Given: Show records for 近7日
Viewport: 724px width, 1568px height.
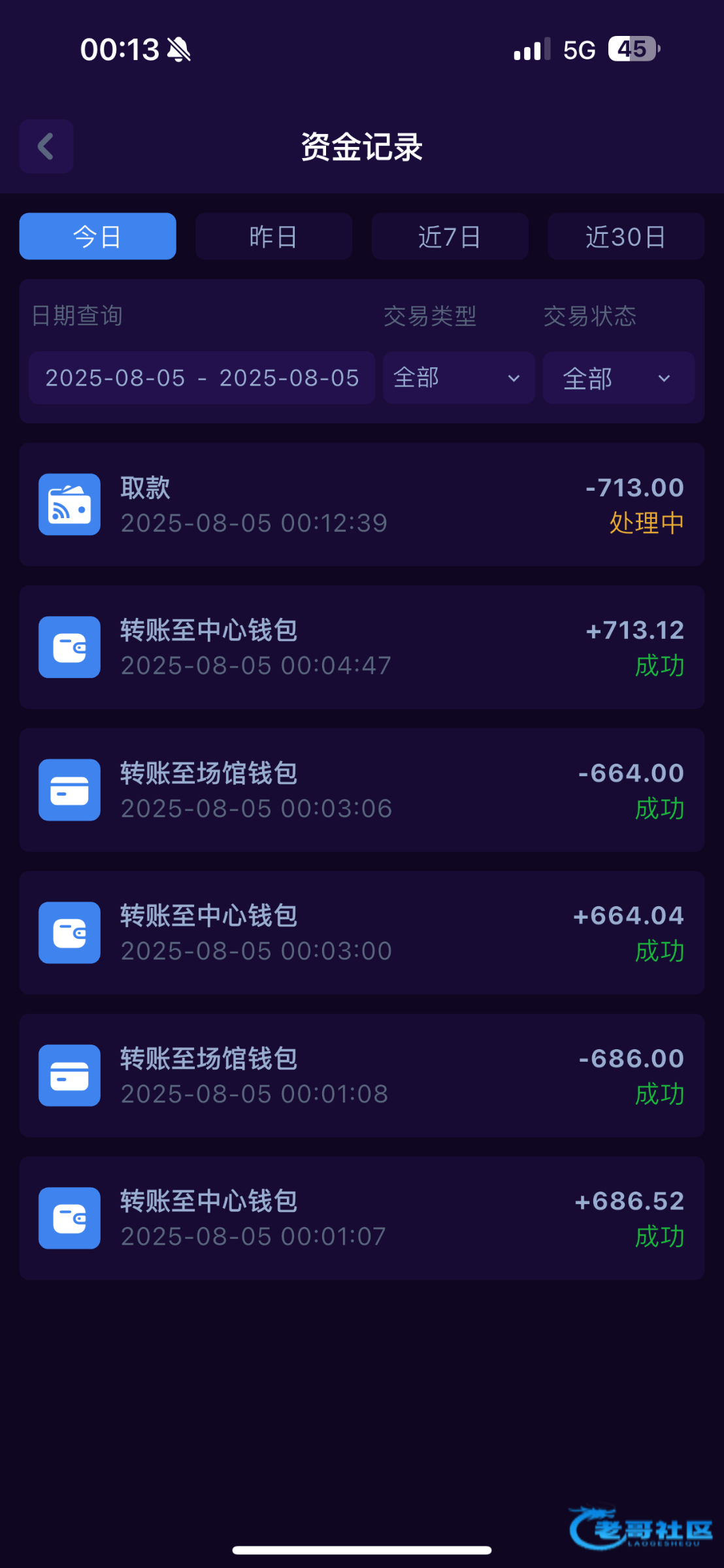Looking at the screenshot, I should coord(450,237).
